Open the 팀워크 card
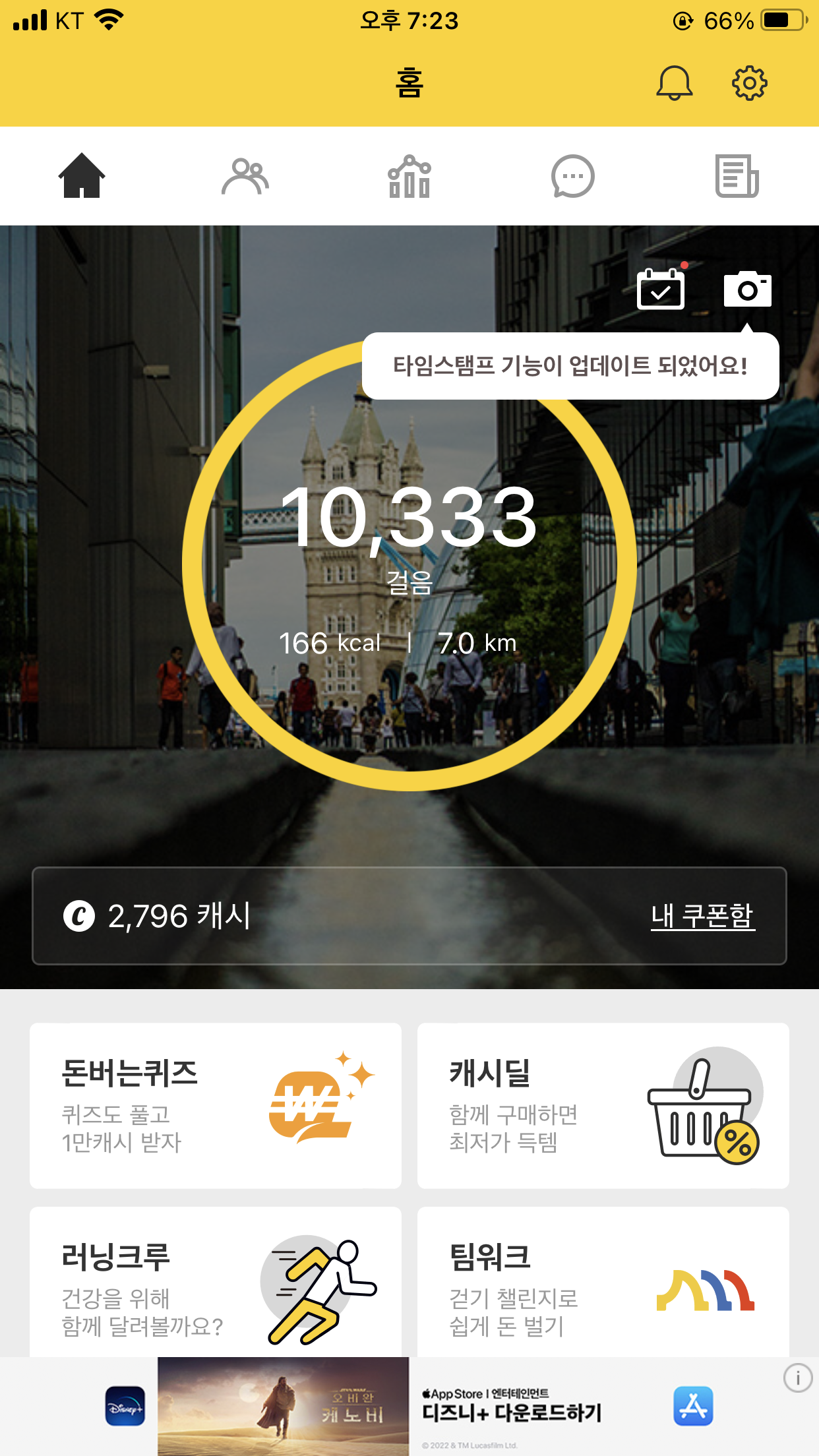Image resolution: width=819 pixels, height=1456 pixels. pos(603,1283)
